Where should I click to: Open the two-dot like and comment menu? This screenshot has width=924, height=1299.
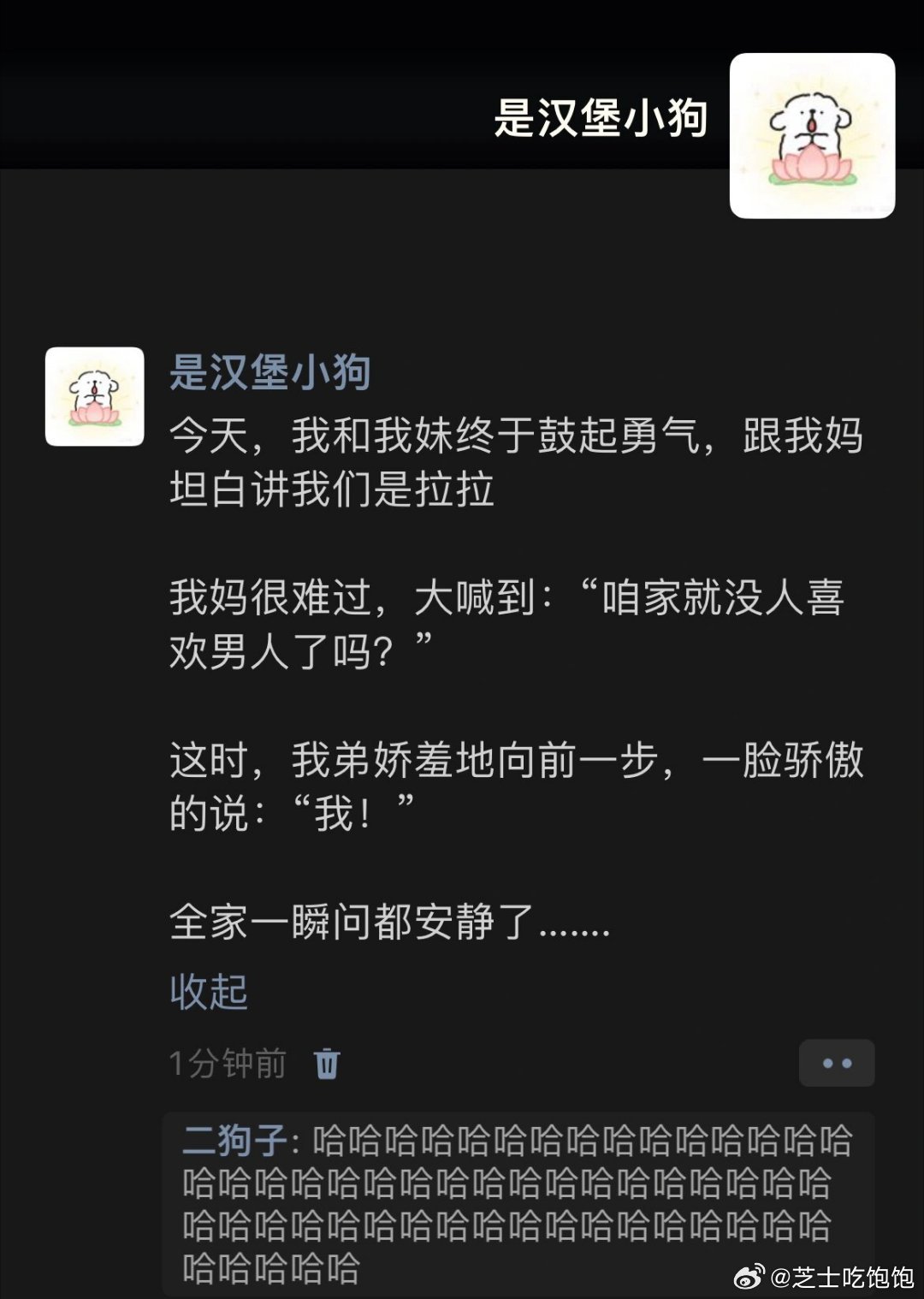(836, 1064)
